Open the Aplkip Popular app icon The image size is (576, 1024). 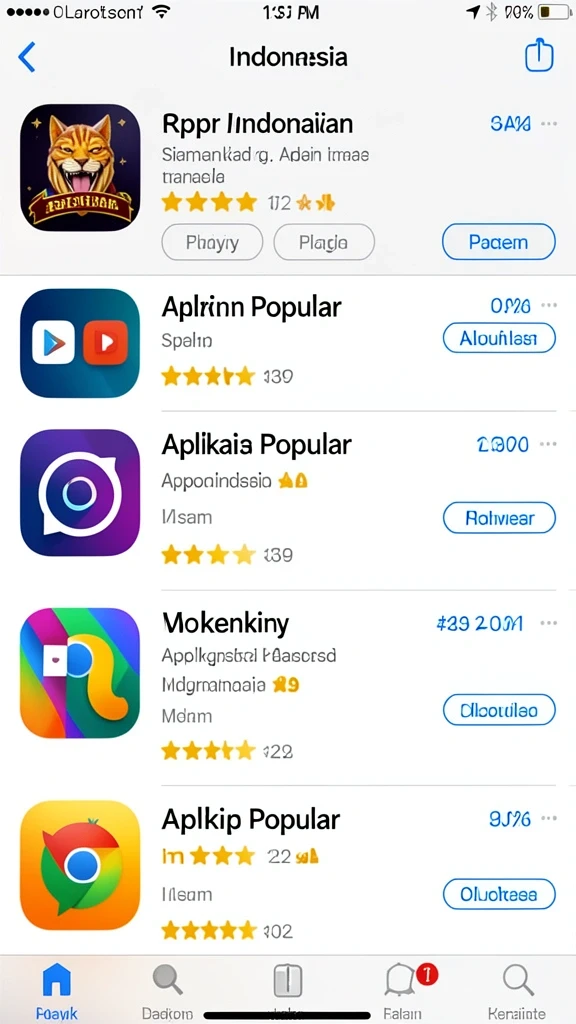(x=80, y=865)
